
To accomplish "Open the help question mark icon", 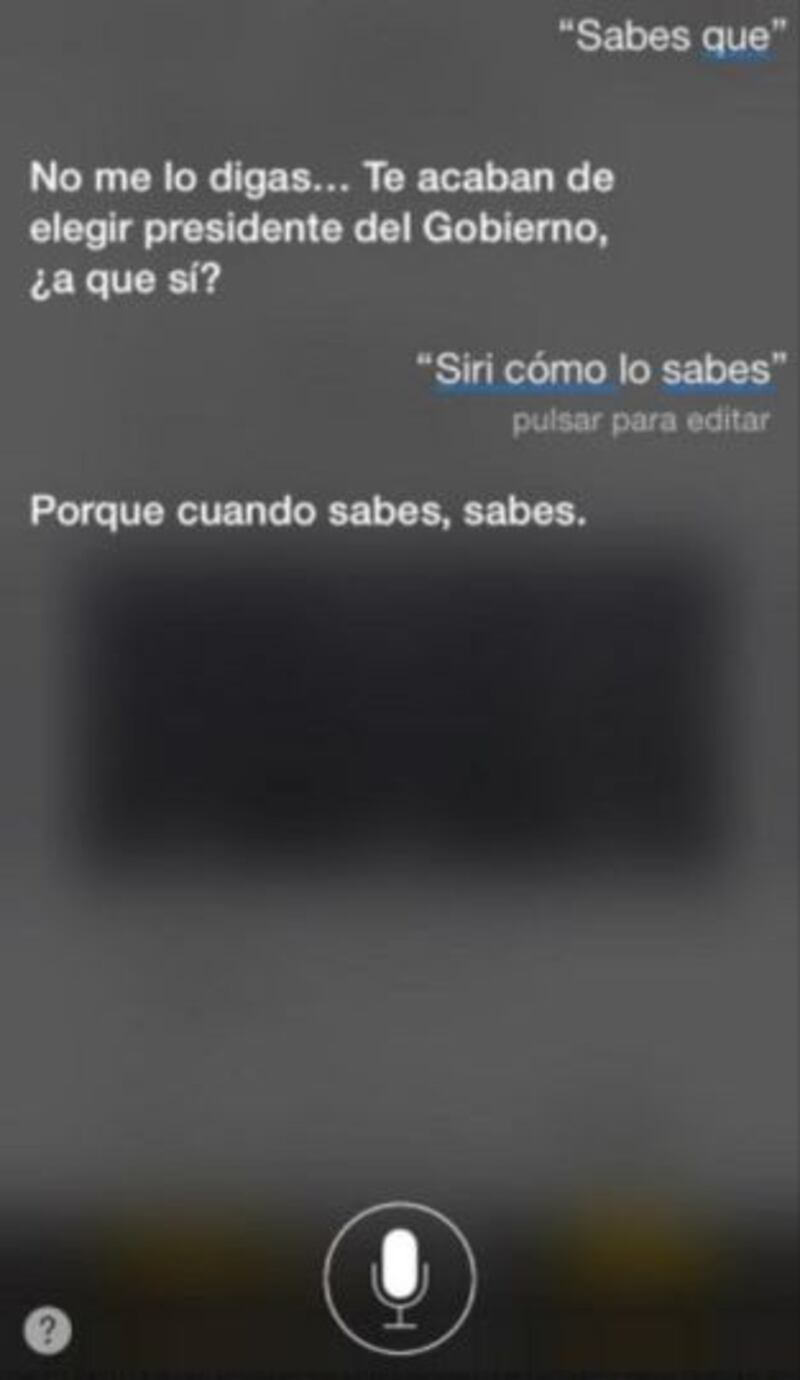I will click(48, 1331).
